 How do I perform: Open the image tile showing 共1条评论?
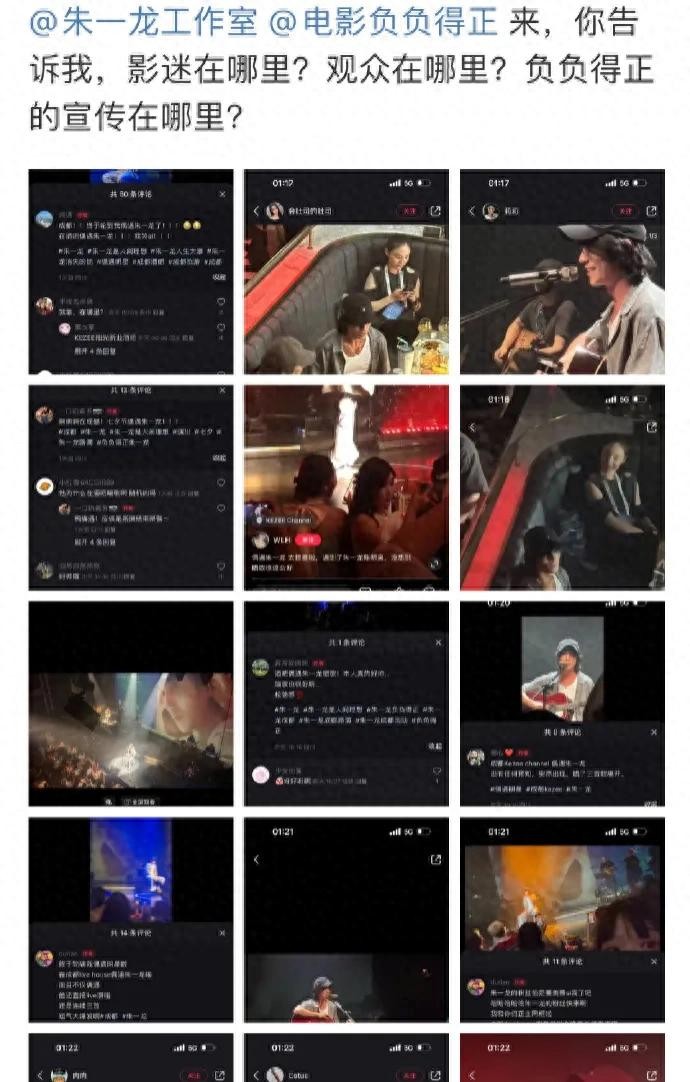346,703
